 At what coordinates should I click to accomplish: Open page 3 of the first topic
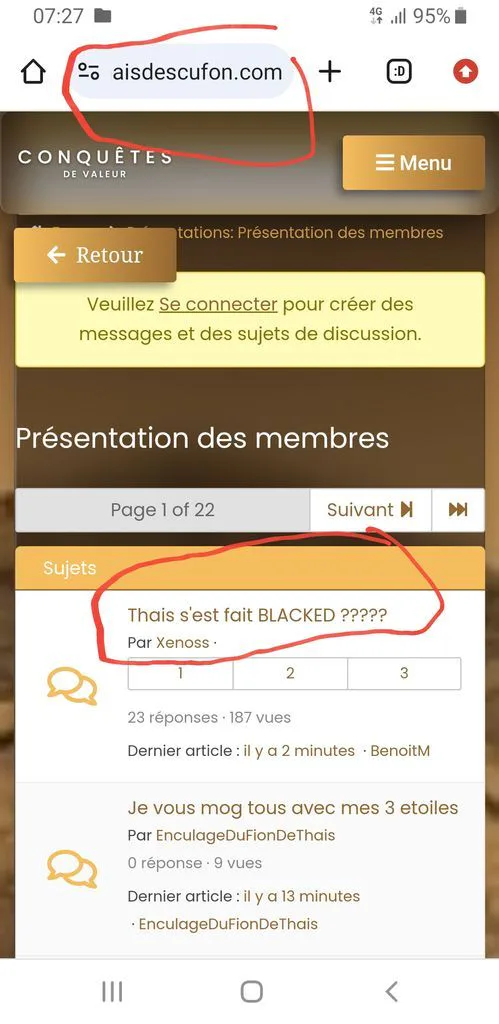coord(404,673)
